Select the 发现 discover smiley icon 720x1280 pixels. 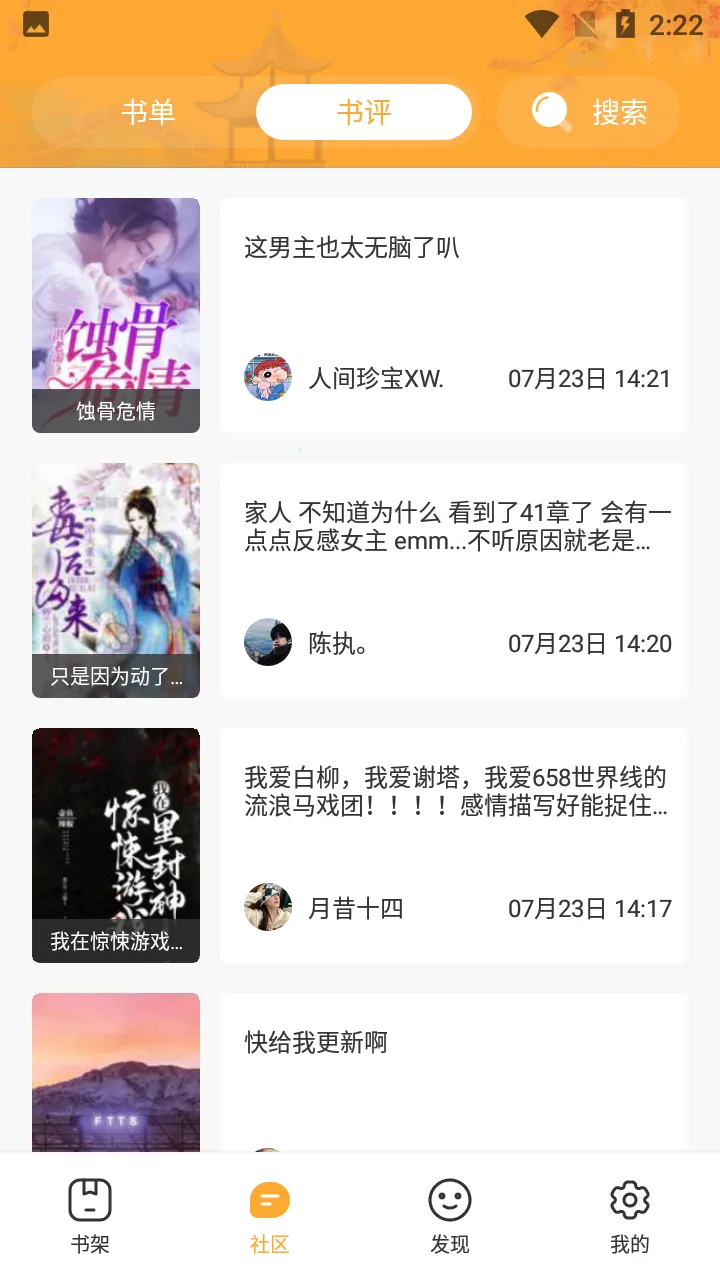pyautogui.click(x=449, y=1199)
